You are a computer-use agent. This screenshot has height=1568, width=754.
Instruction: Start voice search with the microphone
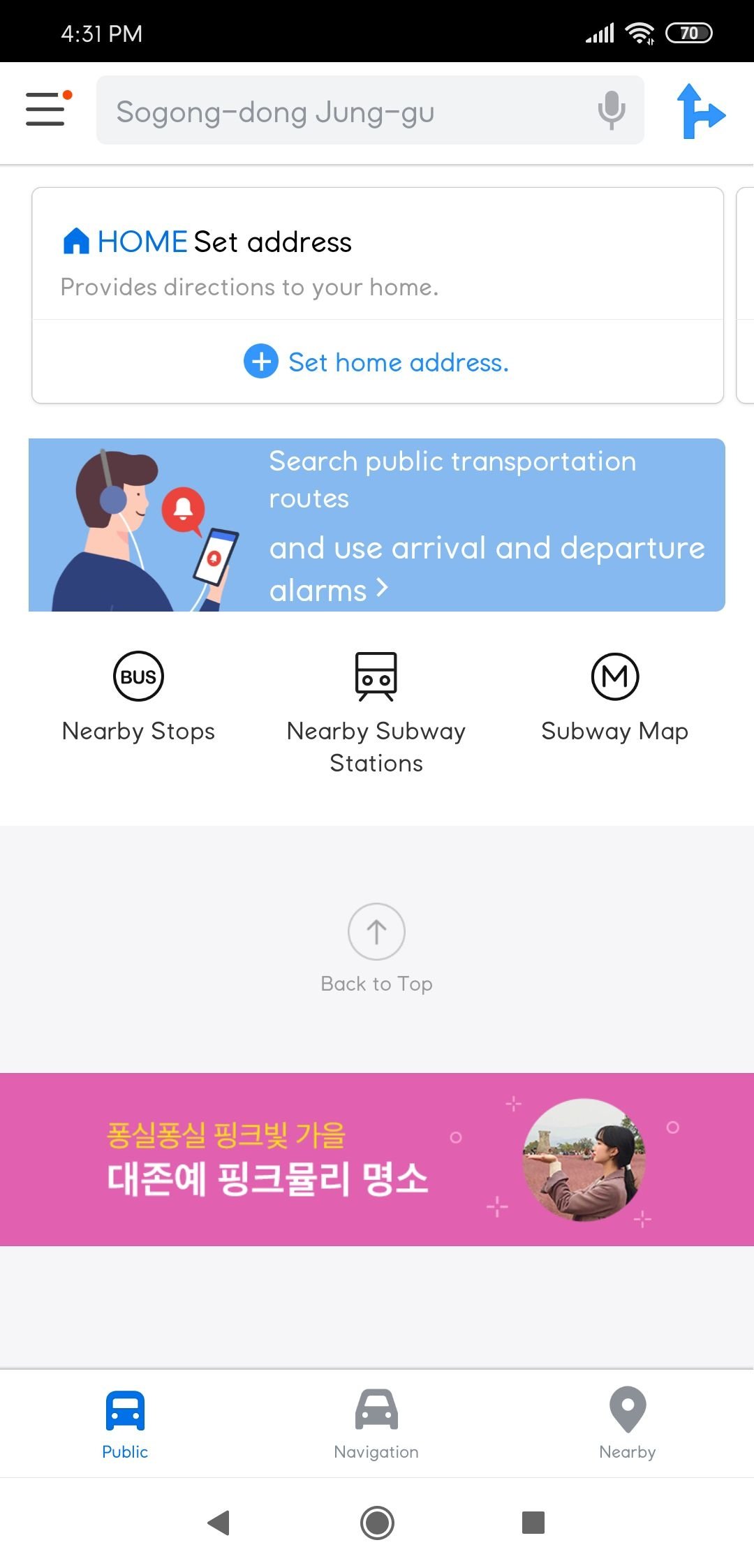[x=611, y=110]
